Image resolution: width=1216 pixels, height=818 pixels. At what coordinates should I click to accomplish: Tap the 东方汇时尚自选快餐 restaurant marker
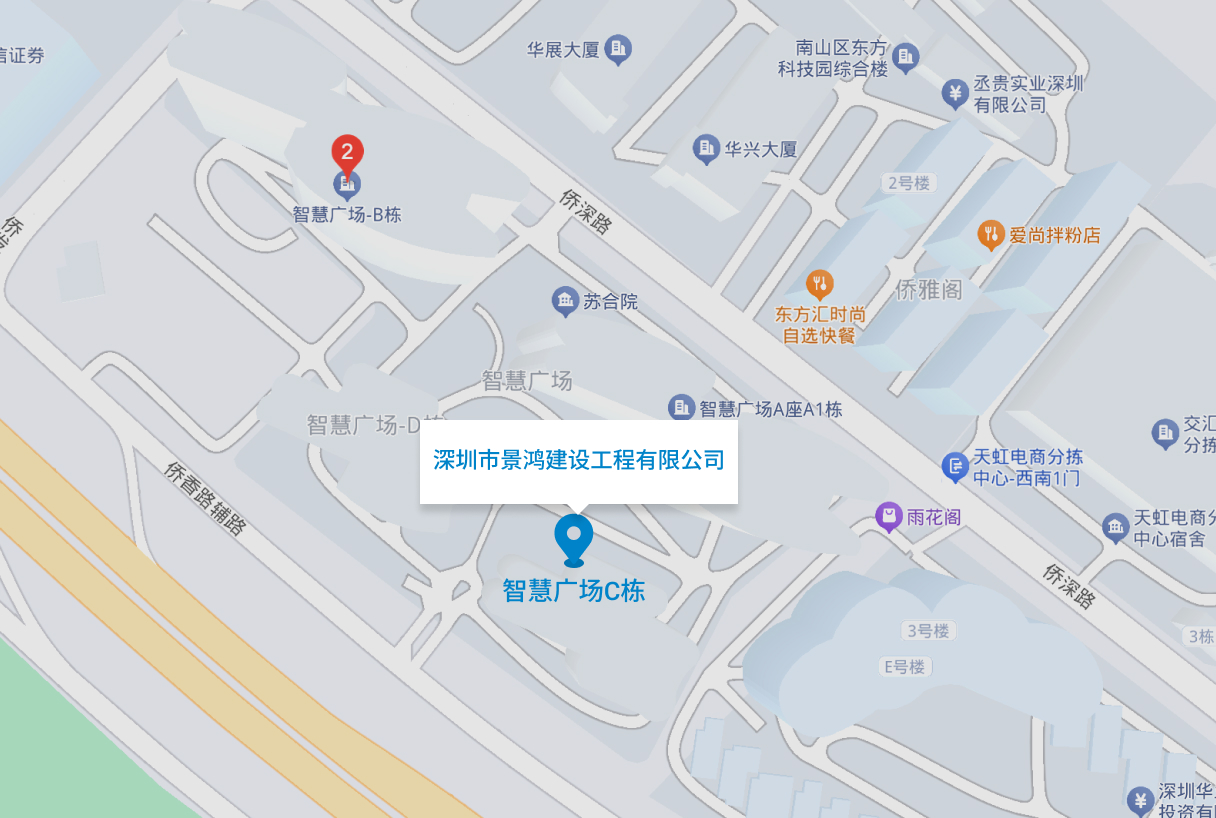coord(819,283)
